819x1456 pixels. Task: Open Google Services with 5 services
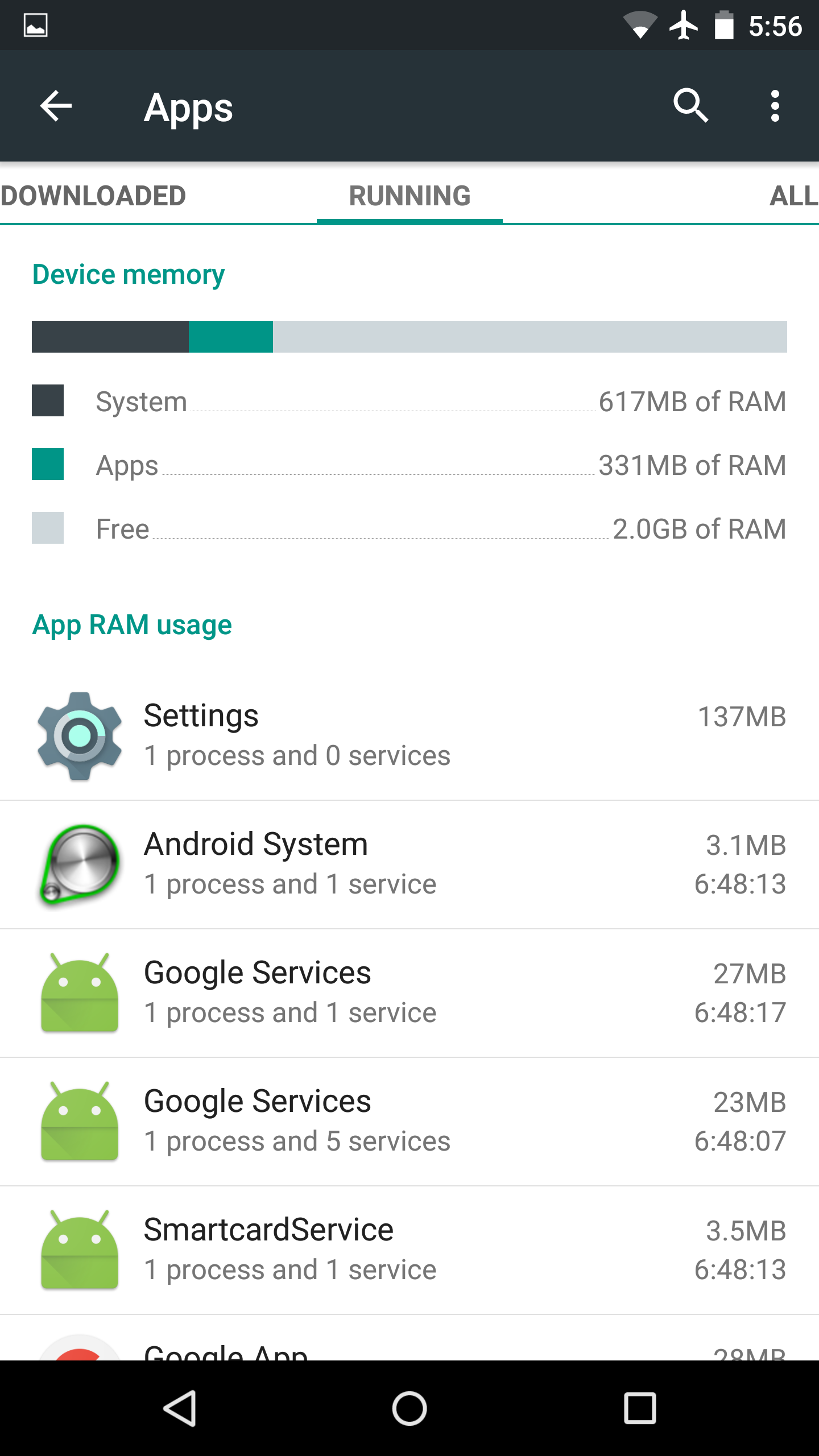click(x=409, y=1122)
